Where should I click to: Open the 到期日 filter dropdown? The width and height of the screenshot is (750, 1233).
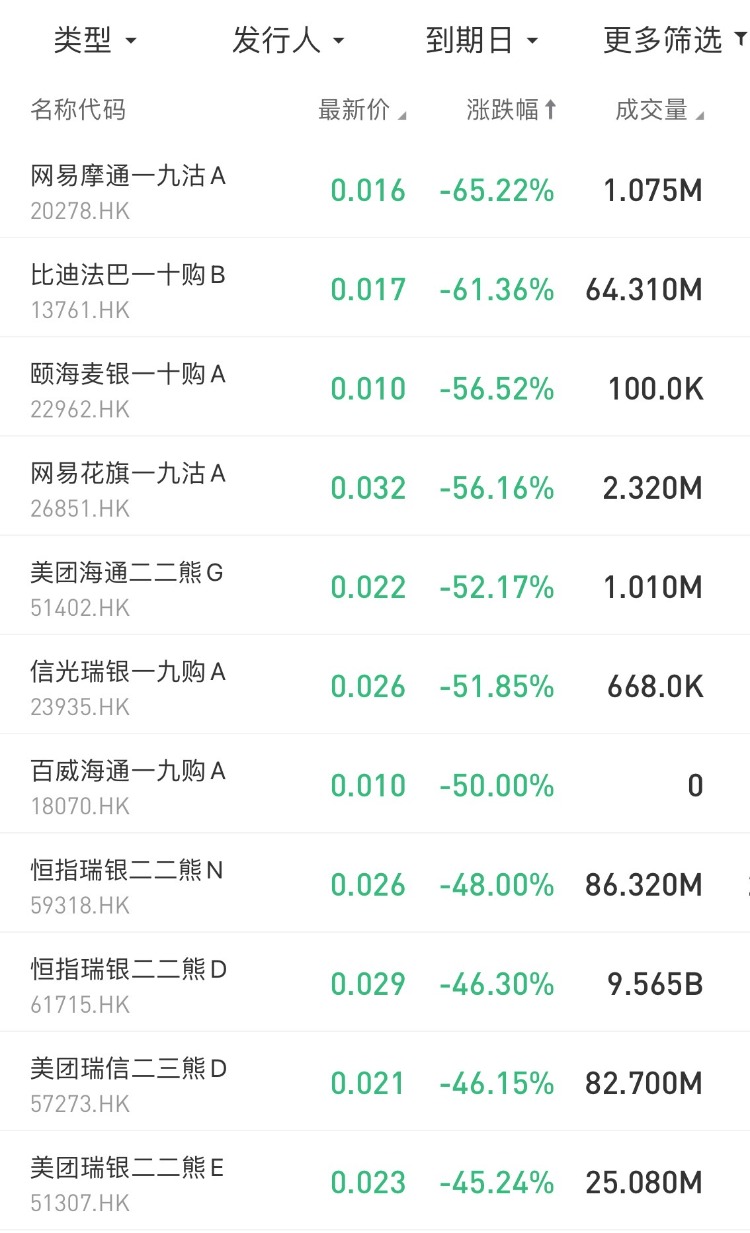click(x=482, y=41)
